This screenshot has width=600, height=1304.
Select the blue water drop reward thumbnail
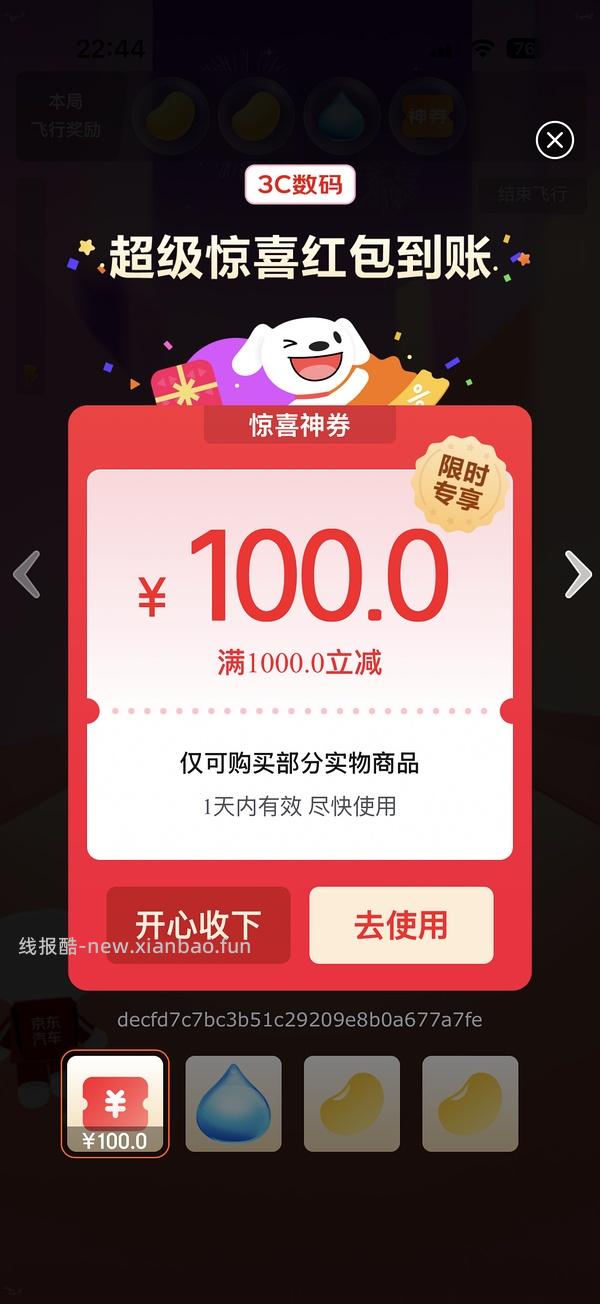(x=233, y=1104)
